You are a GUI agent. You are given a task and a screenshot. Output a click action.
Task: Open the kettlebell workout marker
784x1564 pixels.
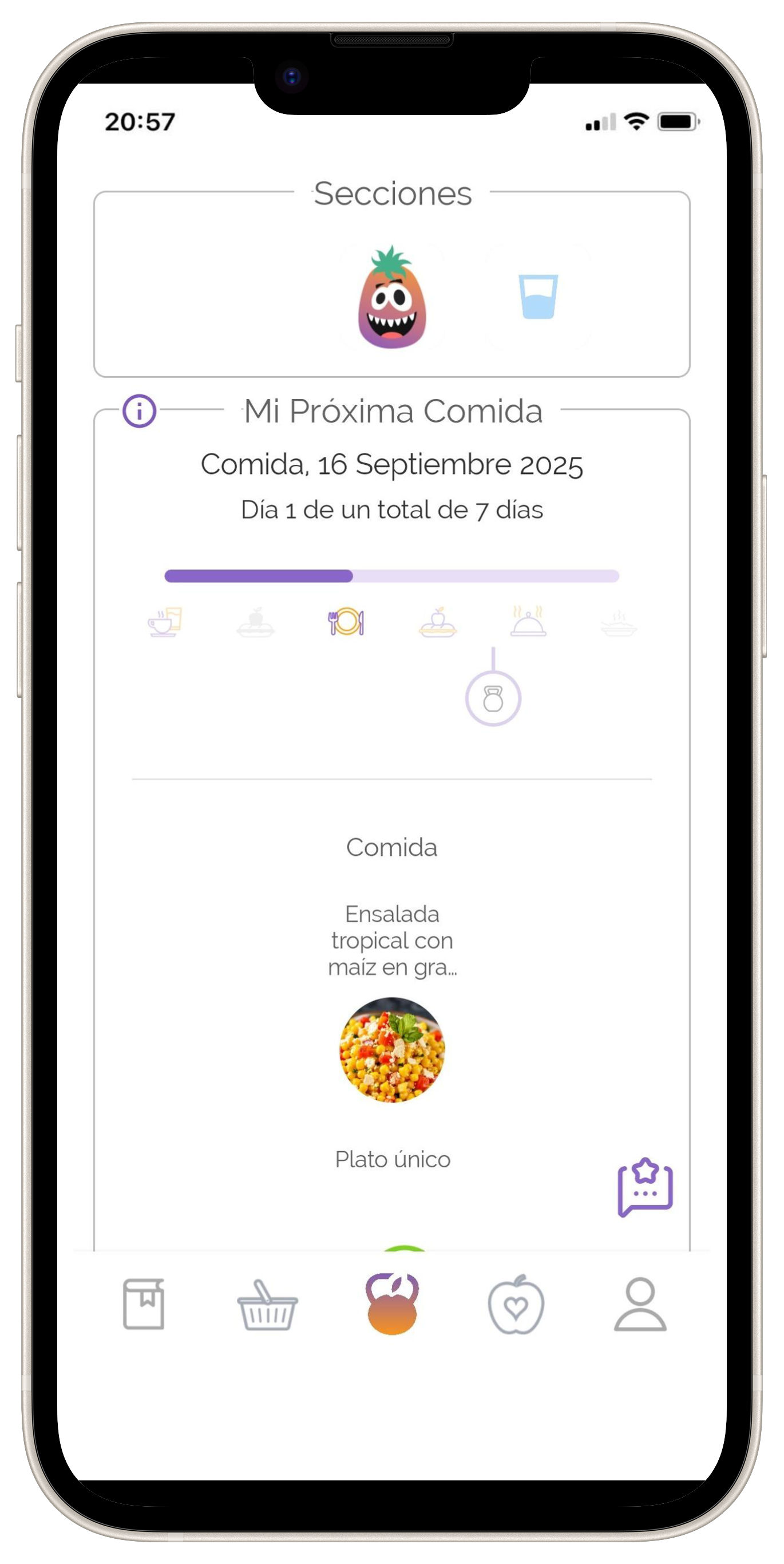pos(493,698)
